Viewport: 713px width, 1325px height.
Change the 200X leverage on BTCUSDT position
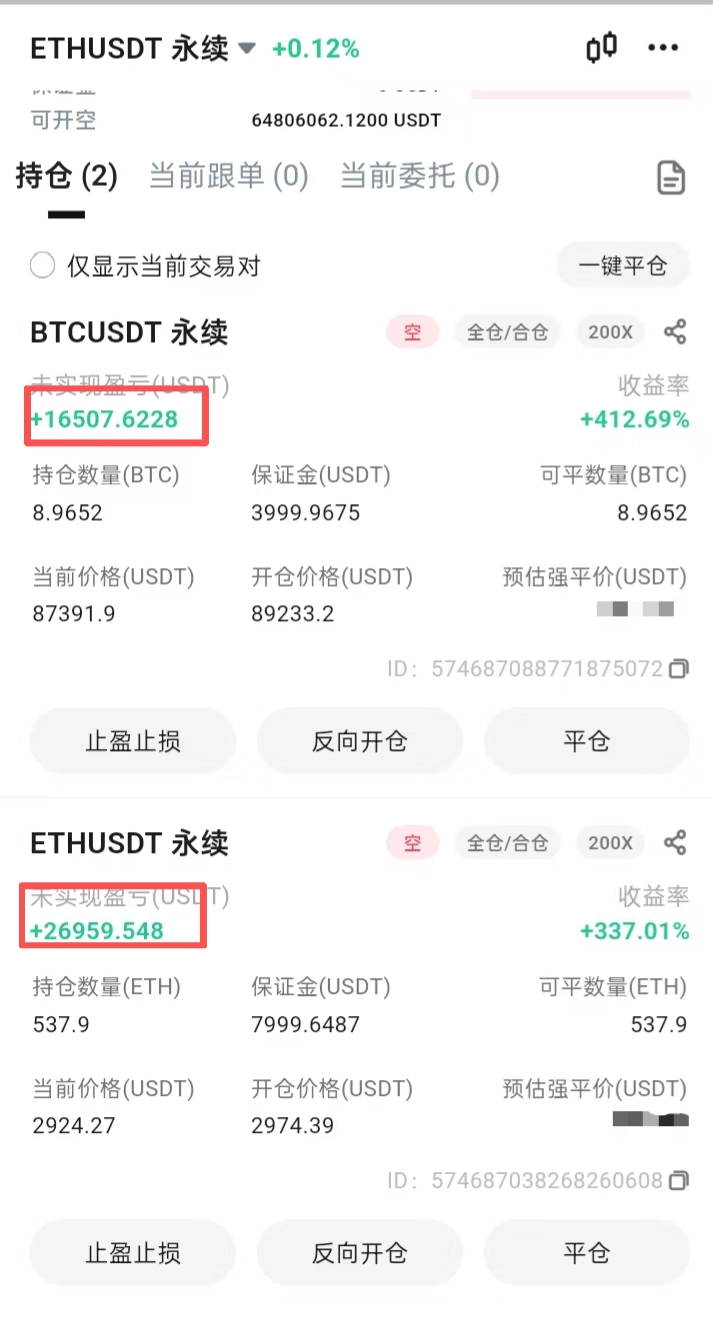tap(610, 332)
